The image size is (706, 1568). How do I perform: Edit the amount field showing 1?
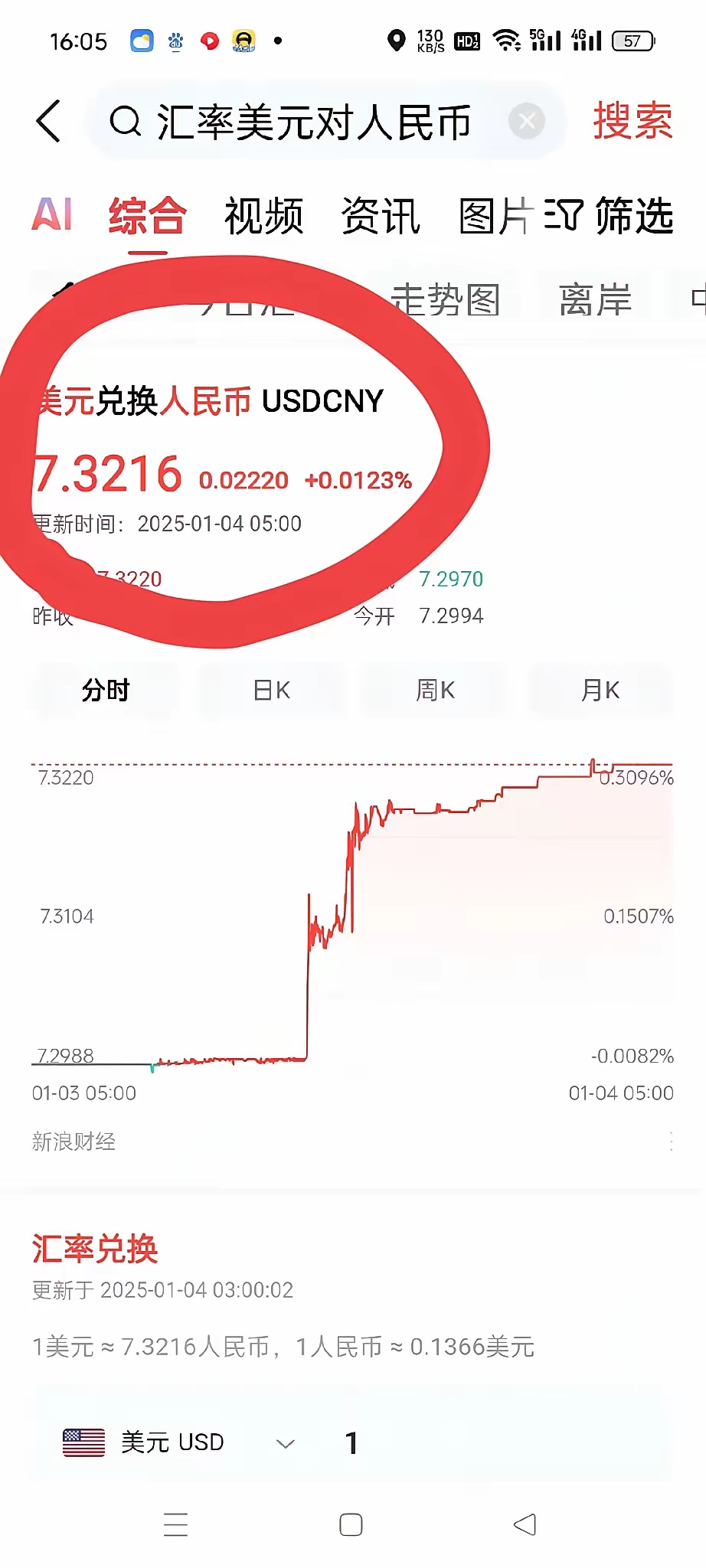(459, 1442)
